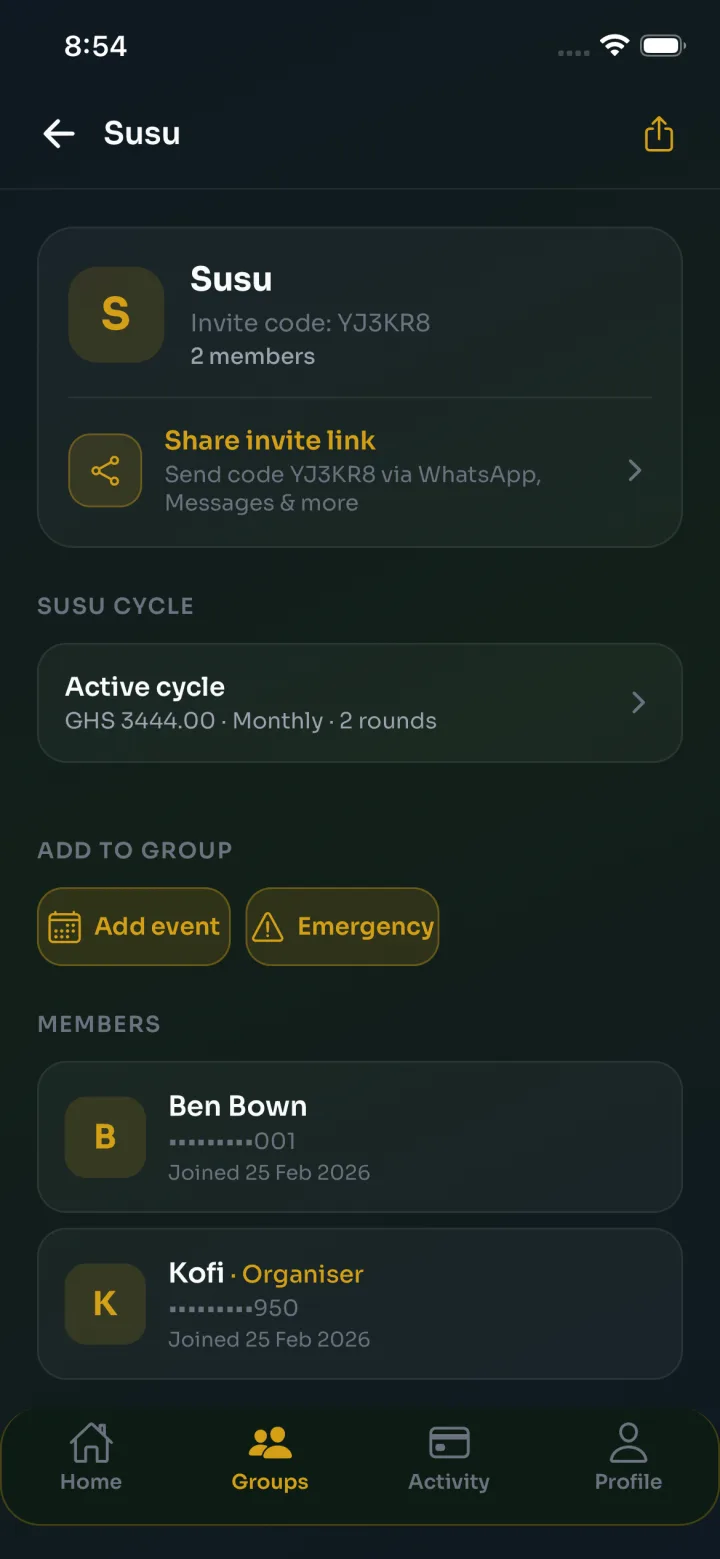Tap the back arrow next to Susu title
The height and width of the screenshot is (1559, 720).
(x=58, y=133)
